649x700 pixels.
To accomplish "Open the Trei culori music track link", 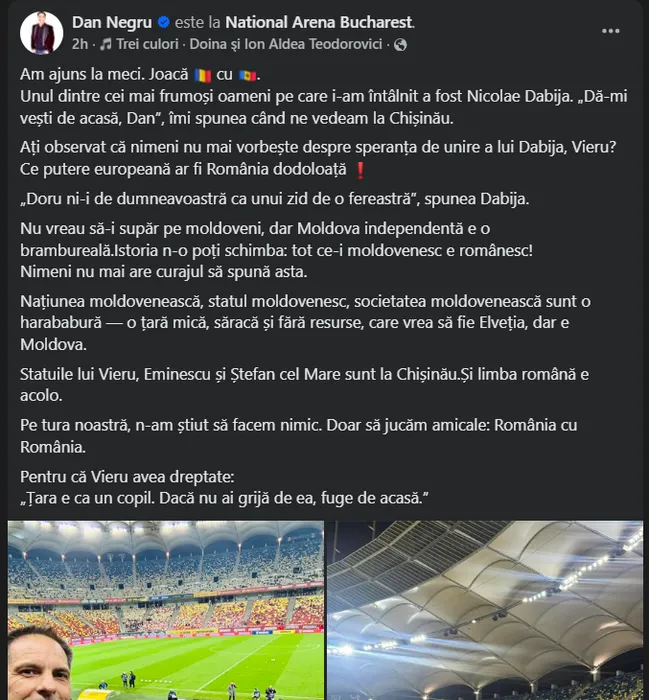I will tap(148, 45).
